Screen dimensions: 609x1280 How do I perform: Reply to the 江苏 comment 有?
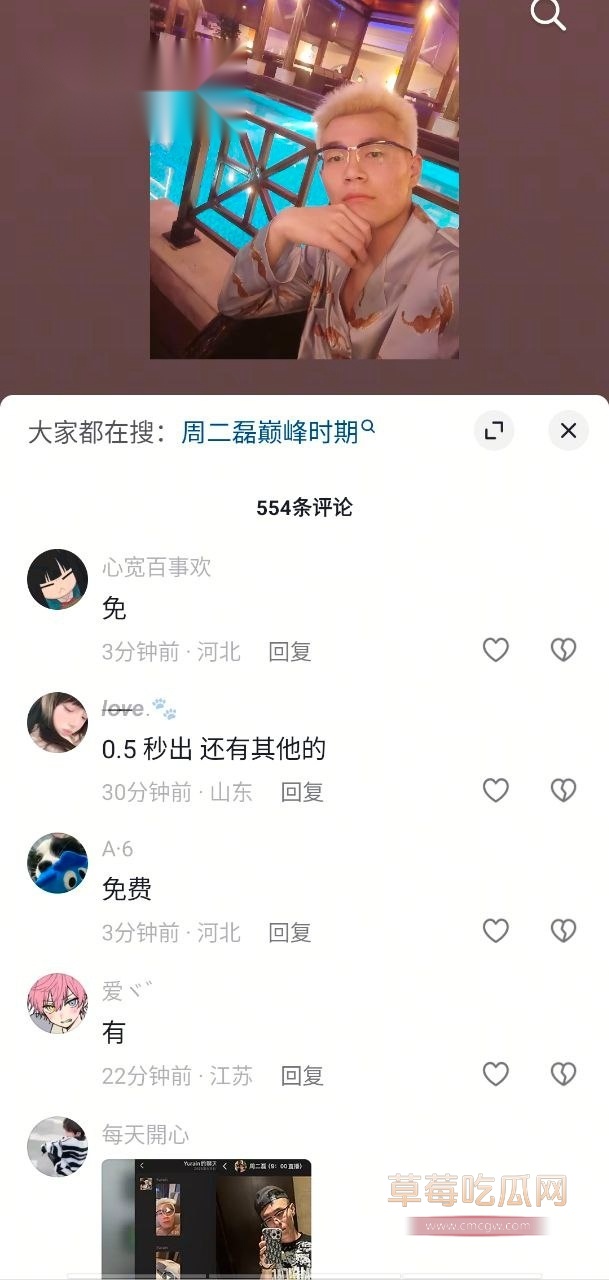pyautogui.click(x=302, y=1076)
